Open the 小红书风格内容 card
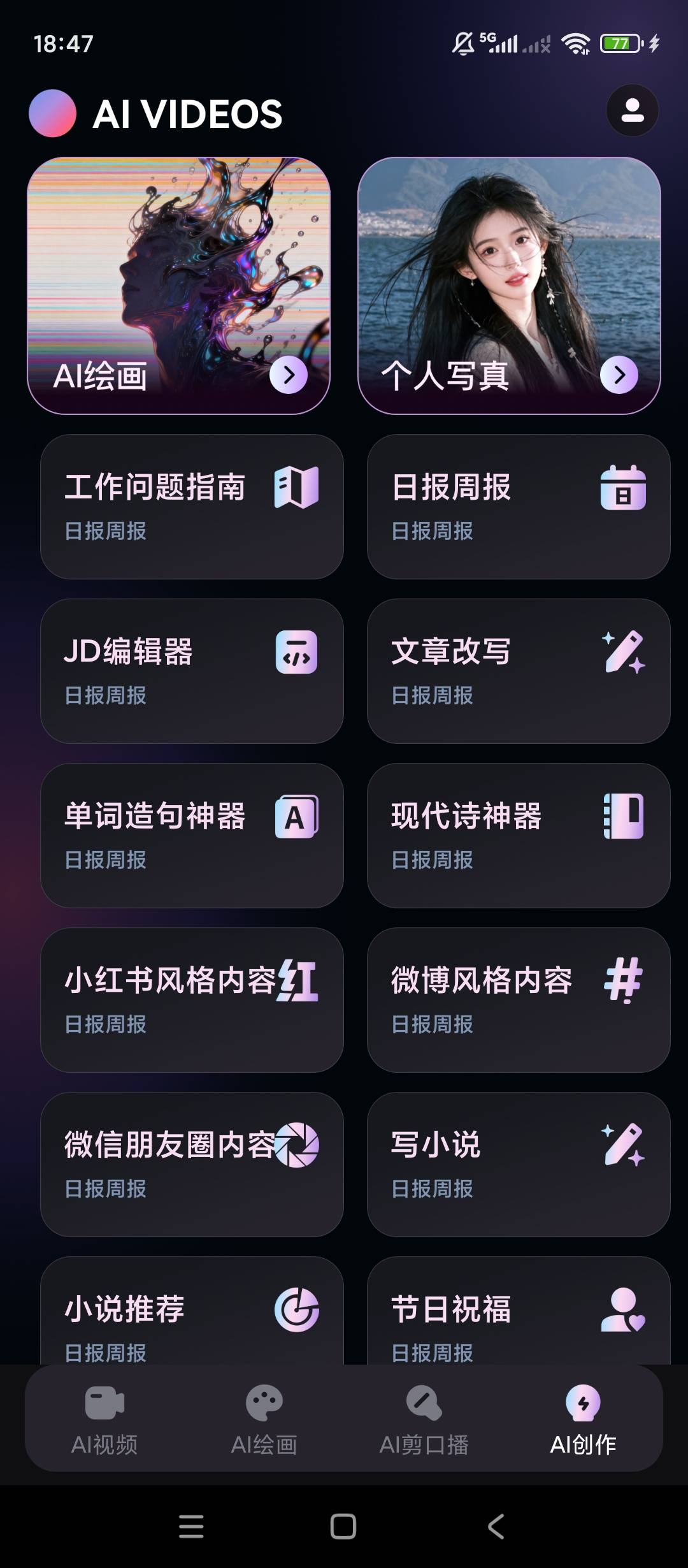The image size is (688, 1568). (192, 1000)
